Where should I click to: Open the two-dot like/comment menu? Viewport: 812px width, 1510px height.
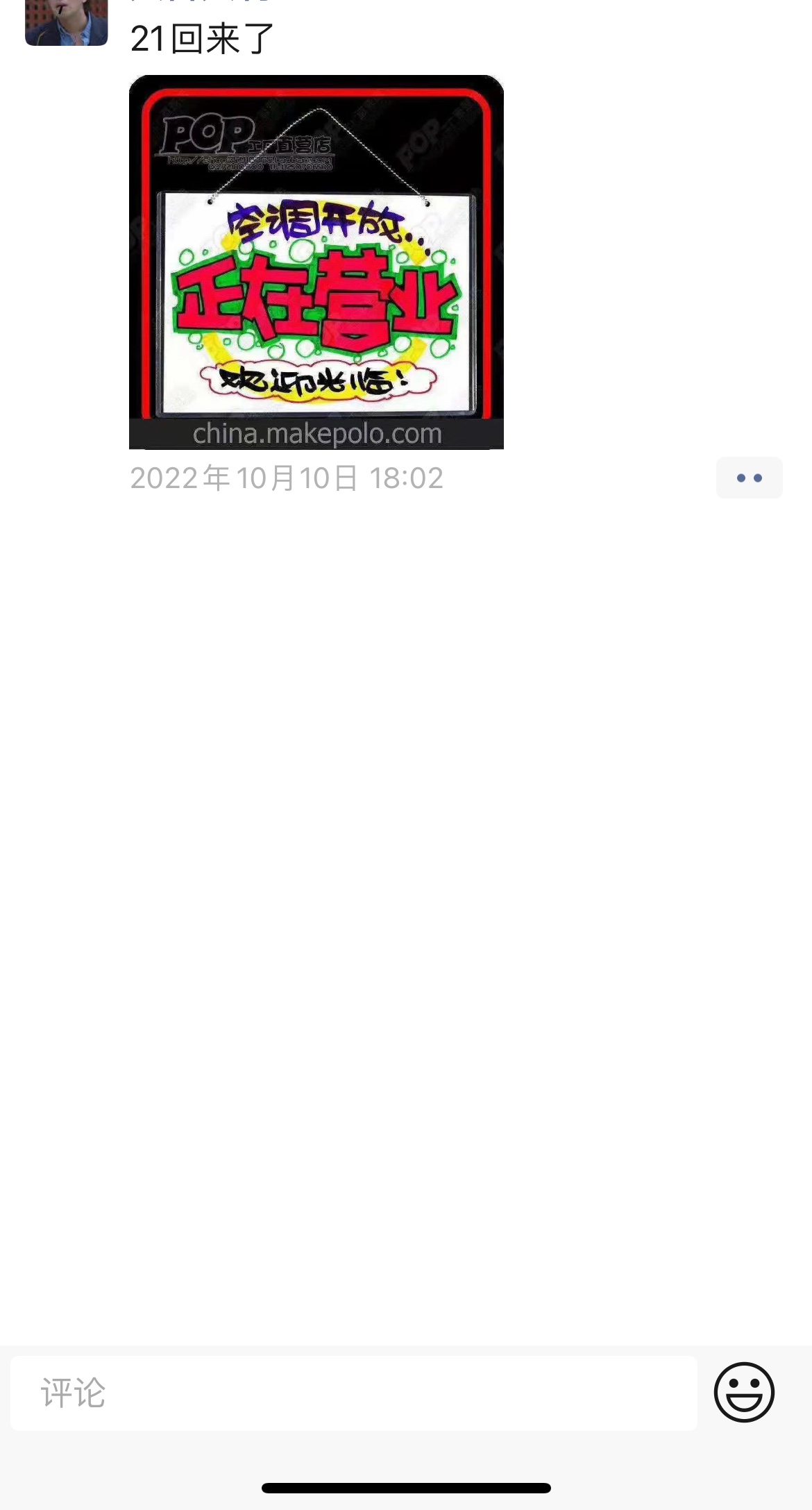click(x=749, y=478)
